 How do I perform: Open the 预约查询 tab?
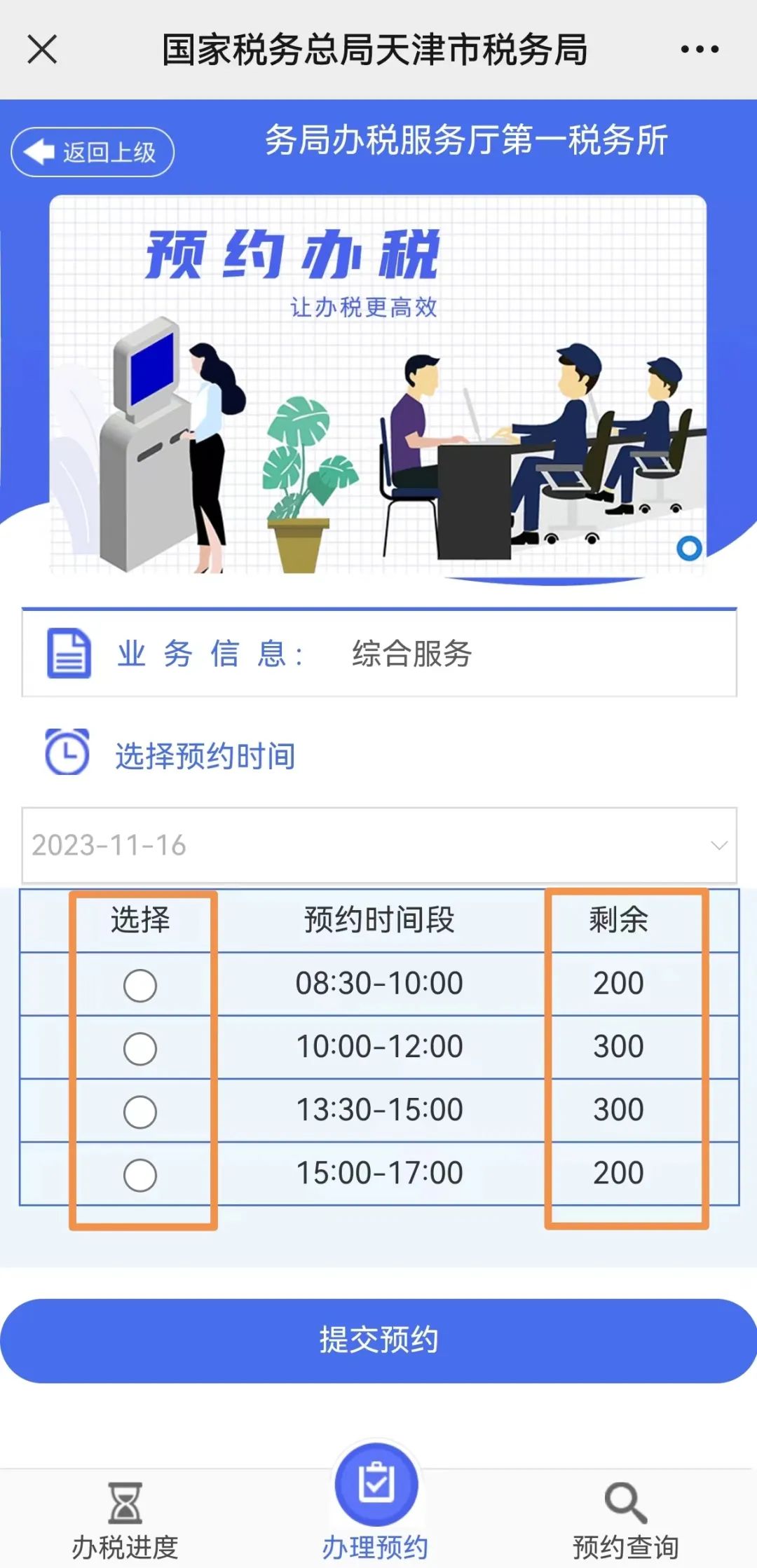pyautogui.click(x=625, y=1520)
